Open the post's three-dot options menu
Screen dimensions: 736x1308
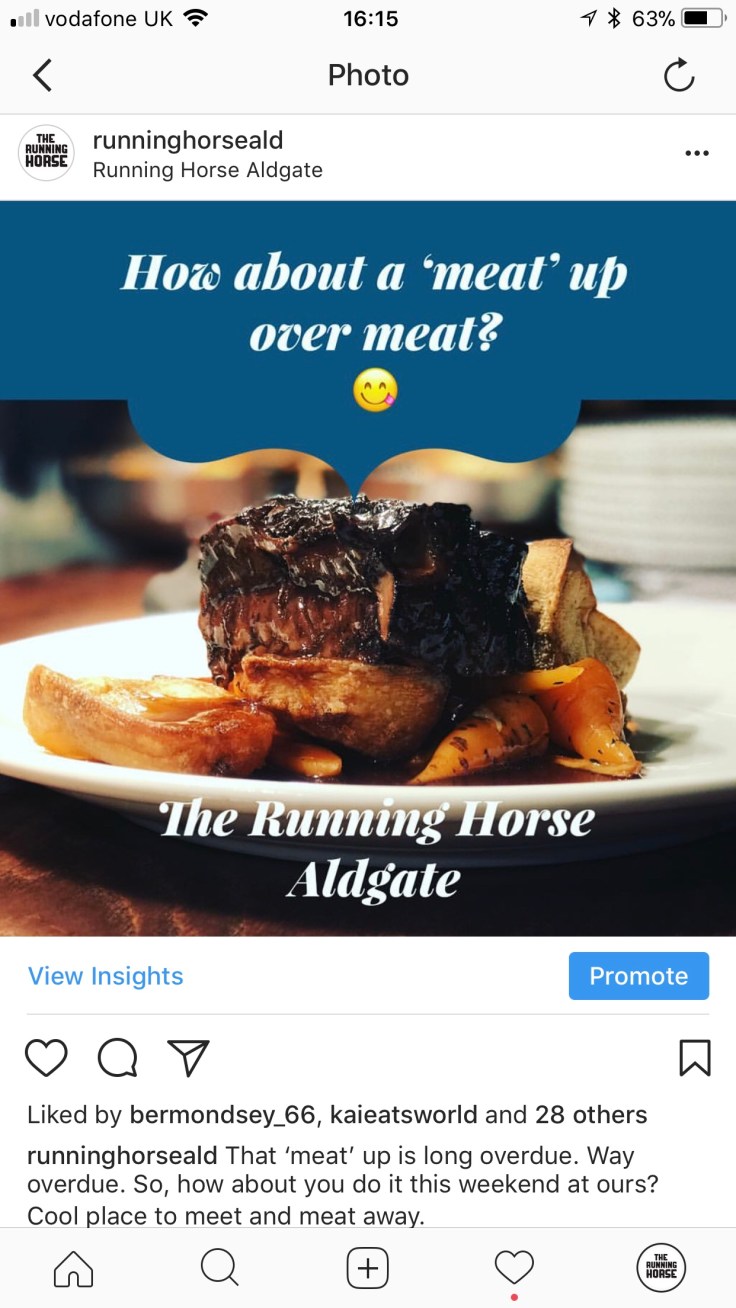click(x=696, y=154)
